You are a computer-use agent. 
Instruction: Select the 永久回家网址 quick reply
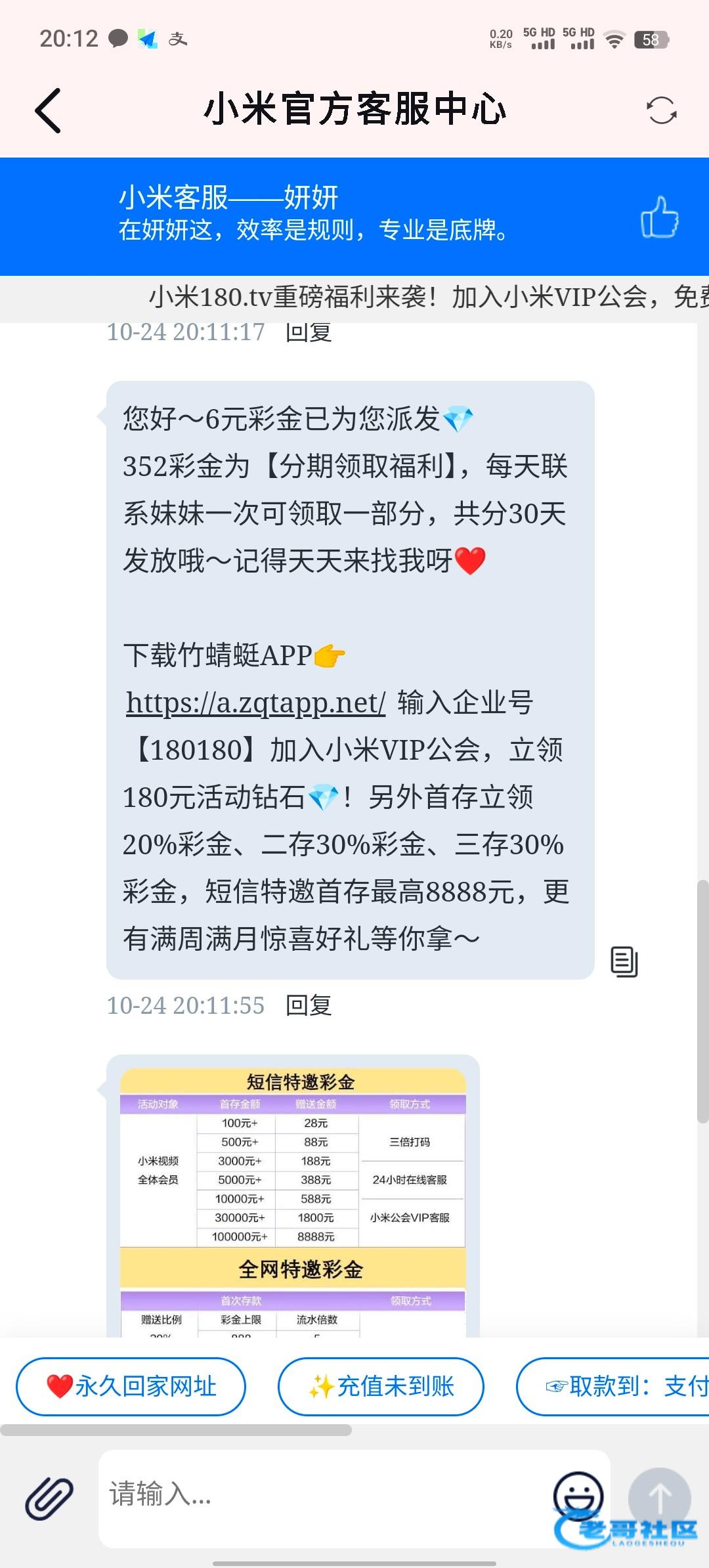click(131, 1386)
